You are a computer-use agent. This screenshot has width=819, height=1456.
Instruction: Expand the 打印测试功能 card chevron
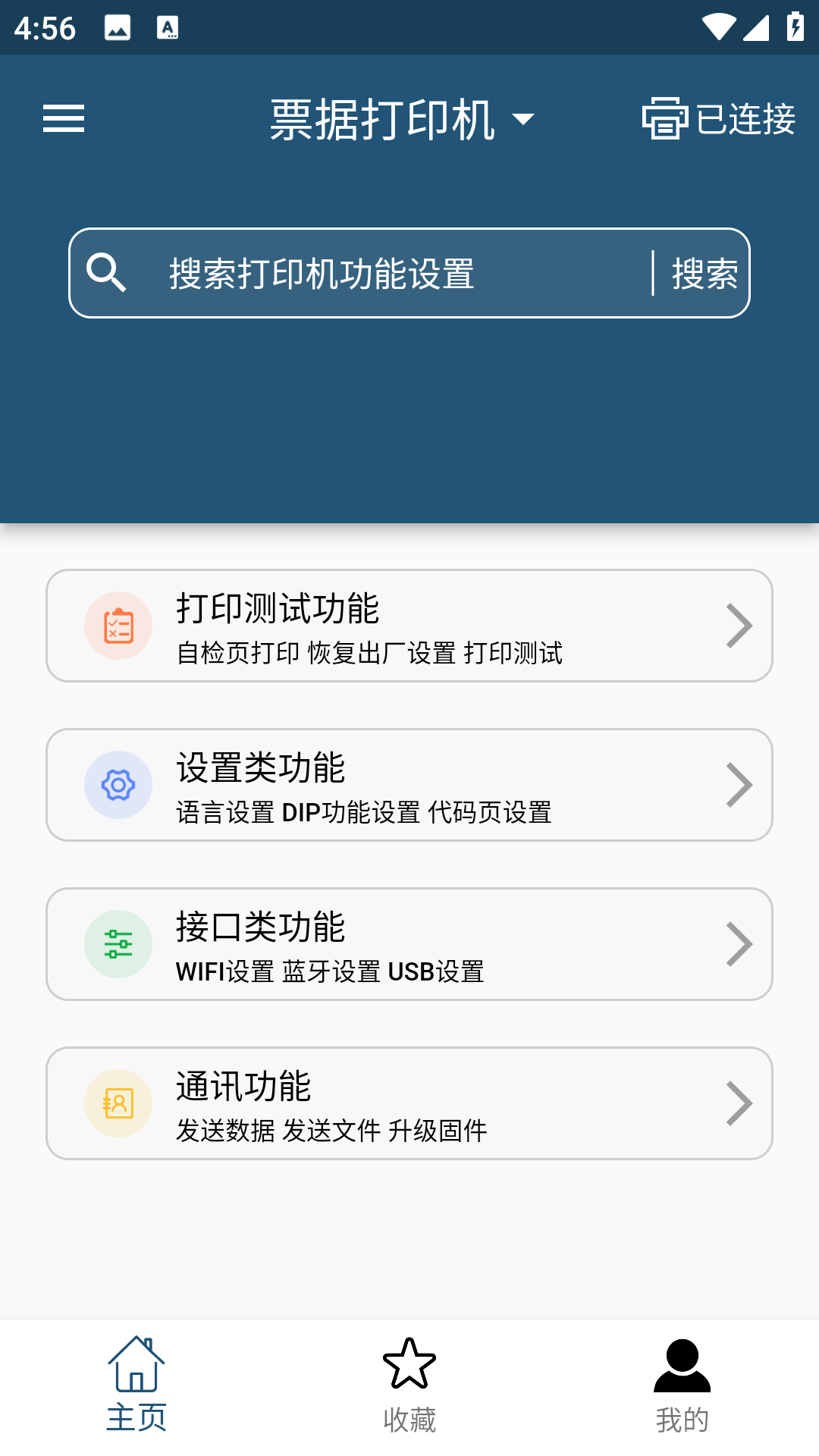pos(738,625)
